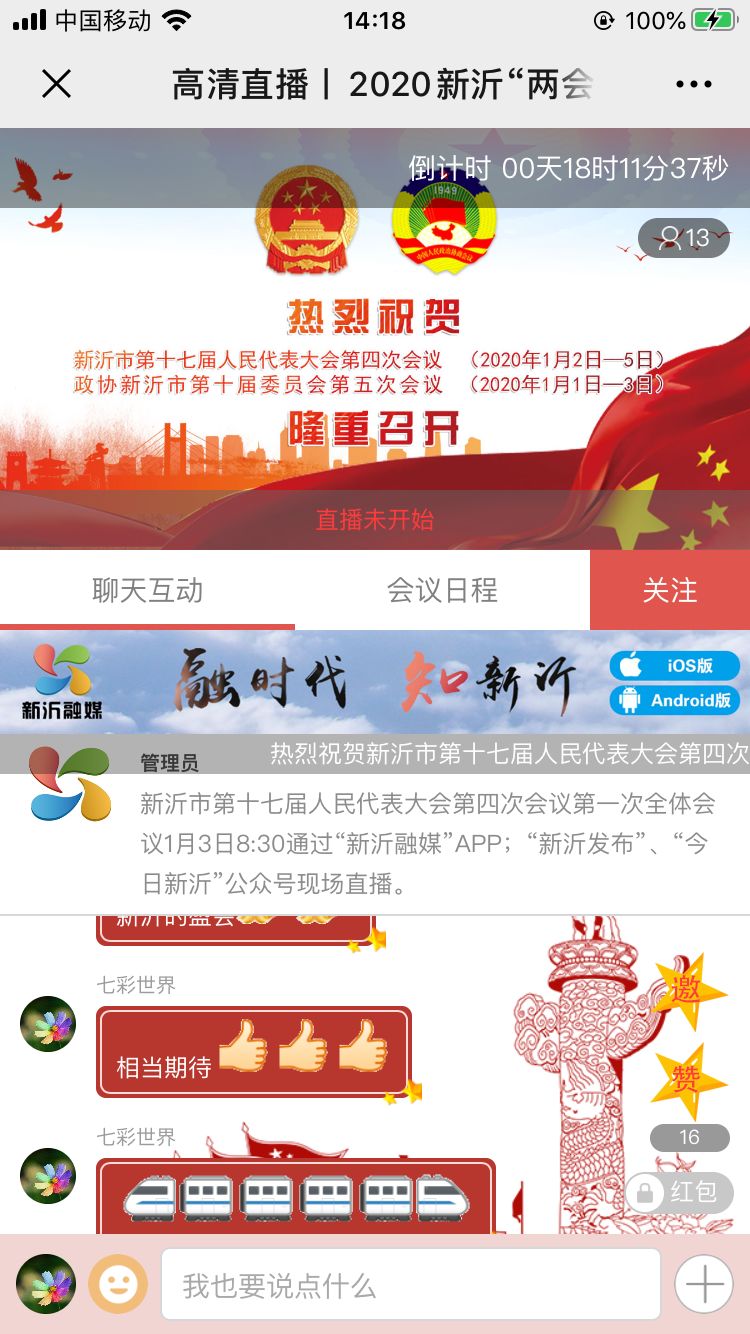
Task: Tap the 赞 like star button
Action: (x=688, y=1080)
